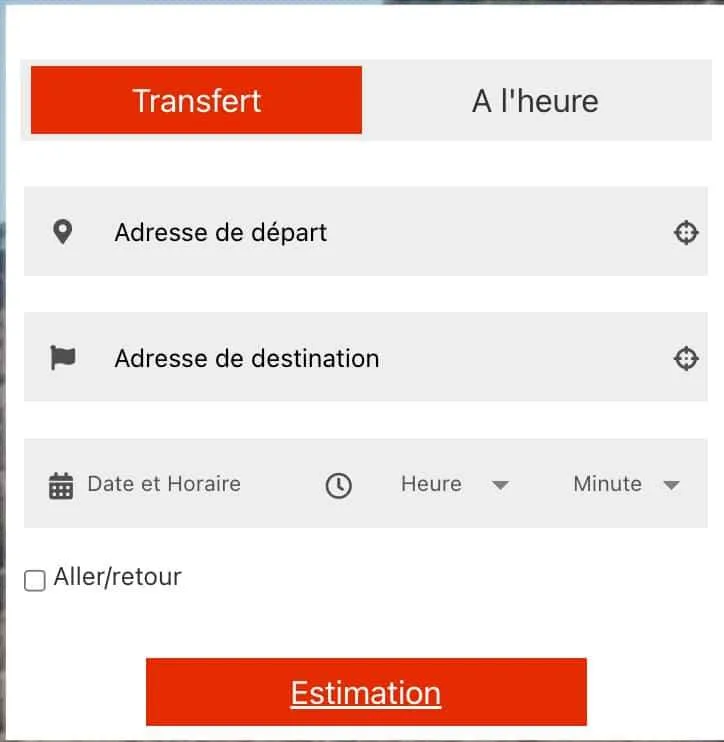This screenshot has height=742, width=724.
Task: Click the Date et Horaire field
Action: [x=165, y=484]
